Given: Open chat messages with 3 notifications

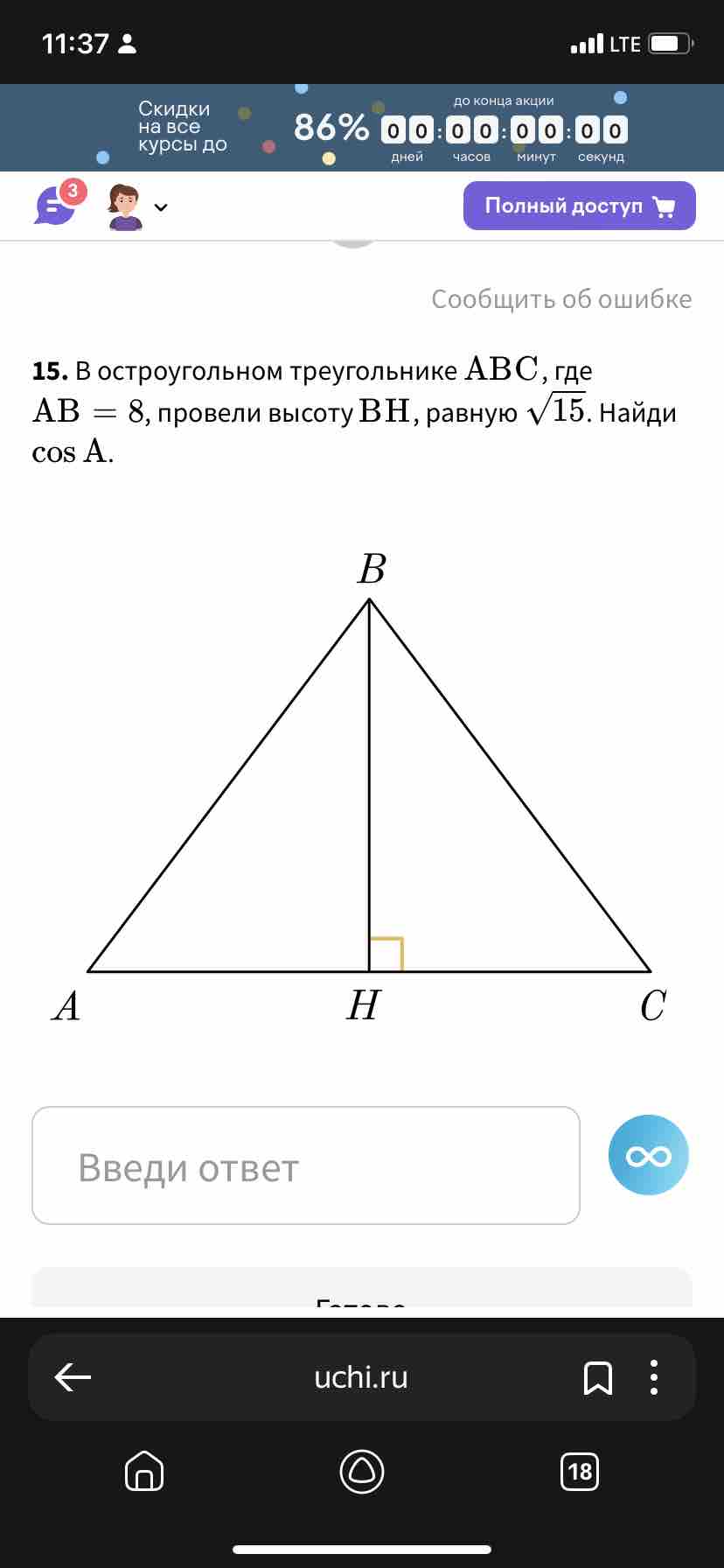Looking at the screenshot, I should coord(56,206).
